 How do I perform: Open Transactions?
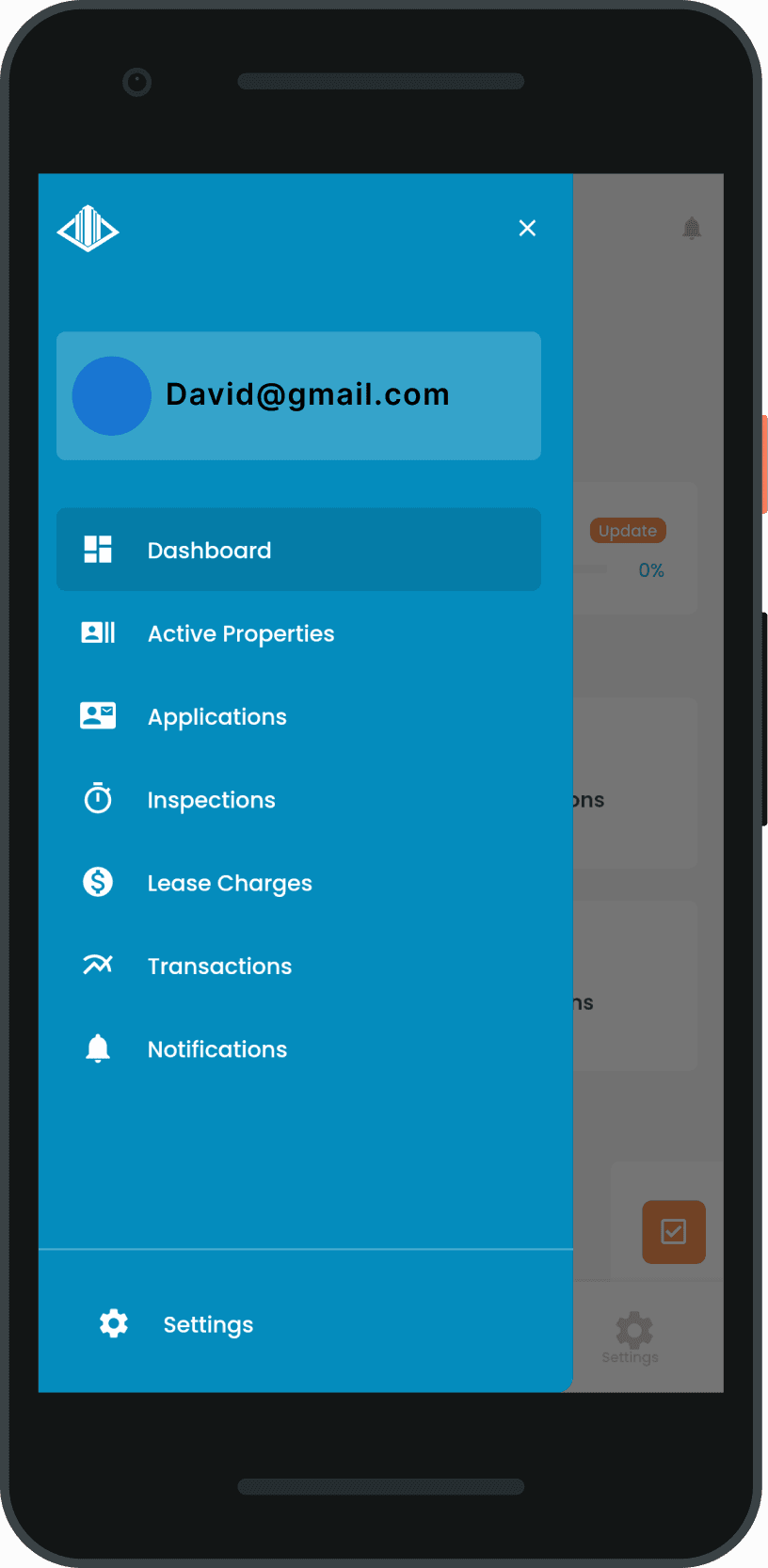(x=298, y=966)
